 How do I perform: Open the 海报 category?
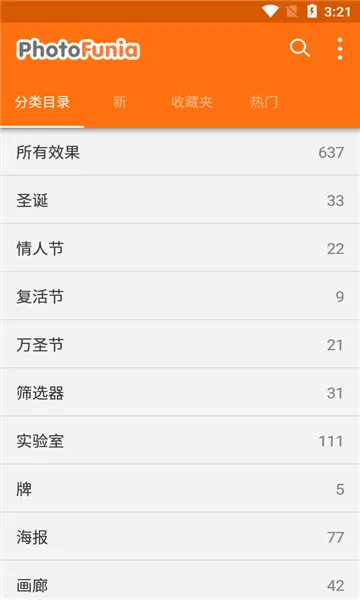point(180,537)
